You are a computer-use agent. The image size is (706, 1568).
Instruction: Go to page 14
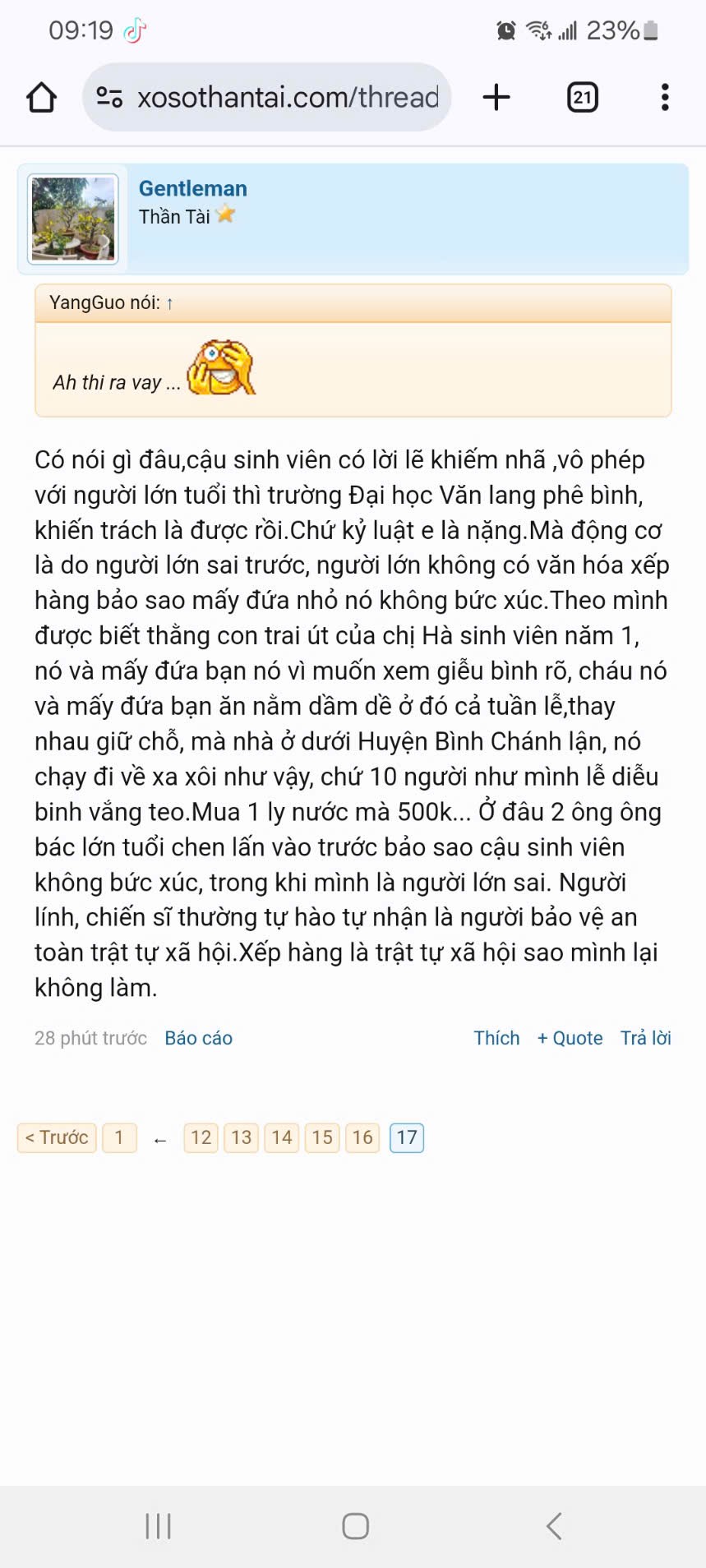click(282, 1137)
